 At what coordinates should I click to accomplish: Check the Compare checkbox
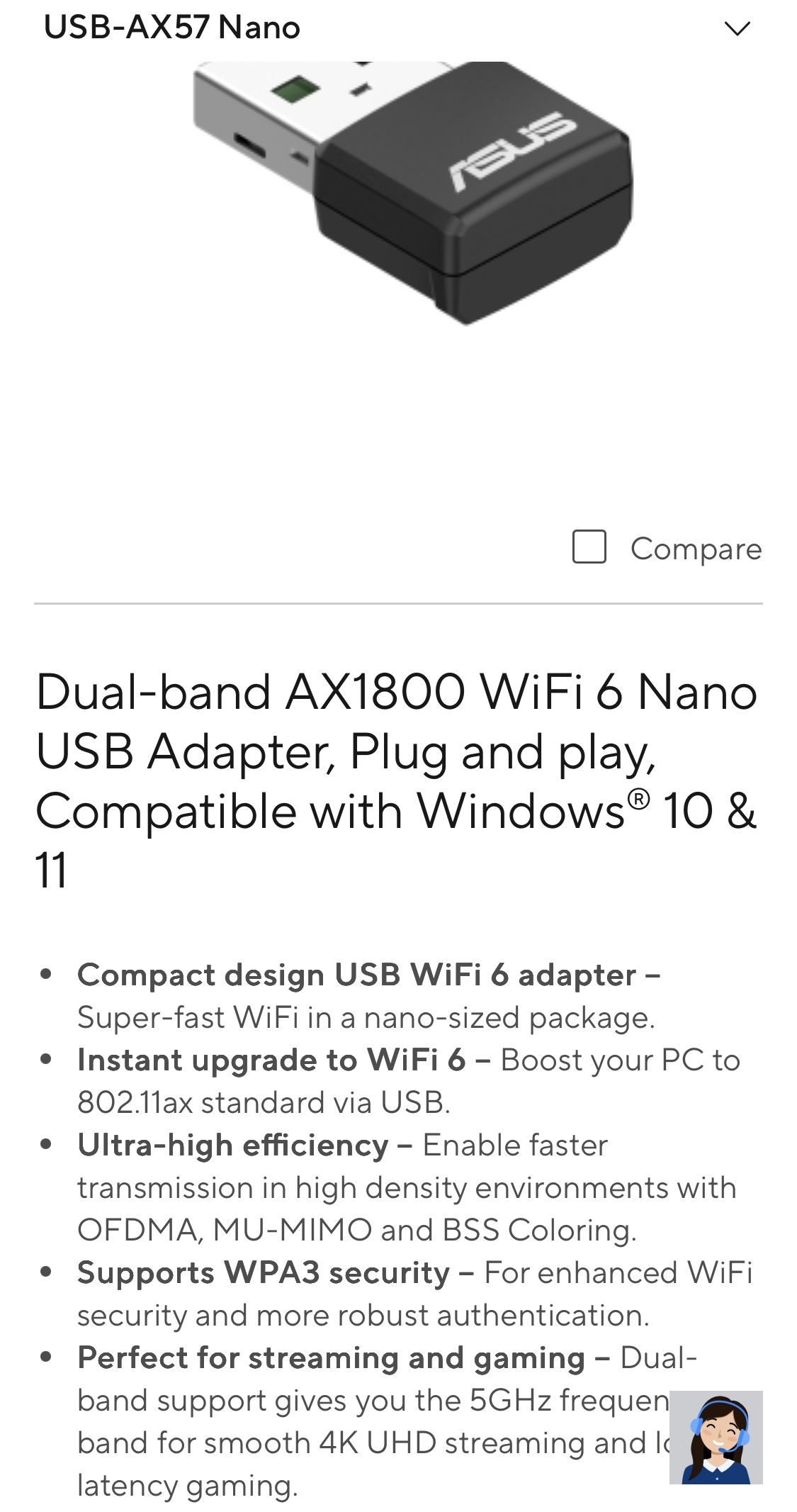[x=589, y=547]
